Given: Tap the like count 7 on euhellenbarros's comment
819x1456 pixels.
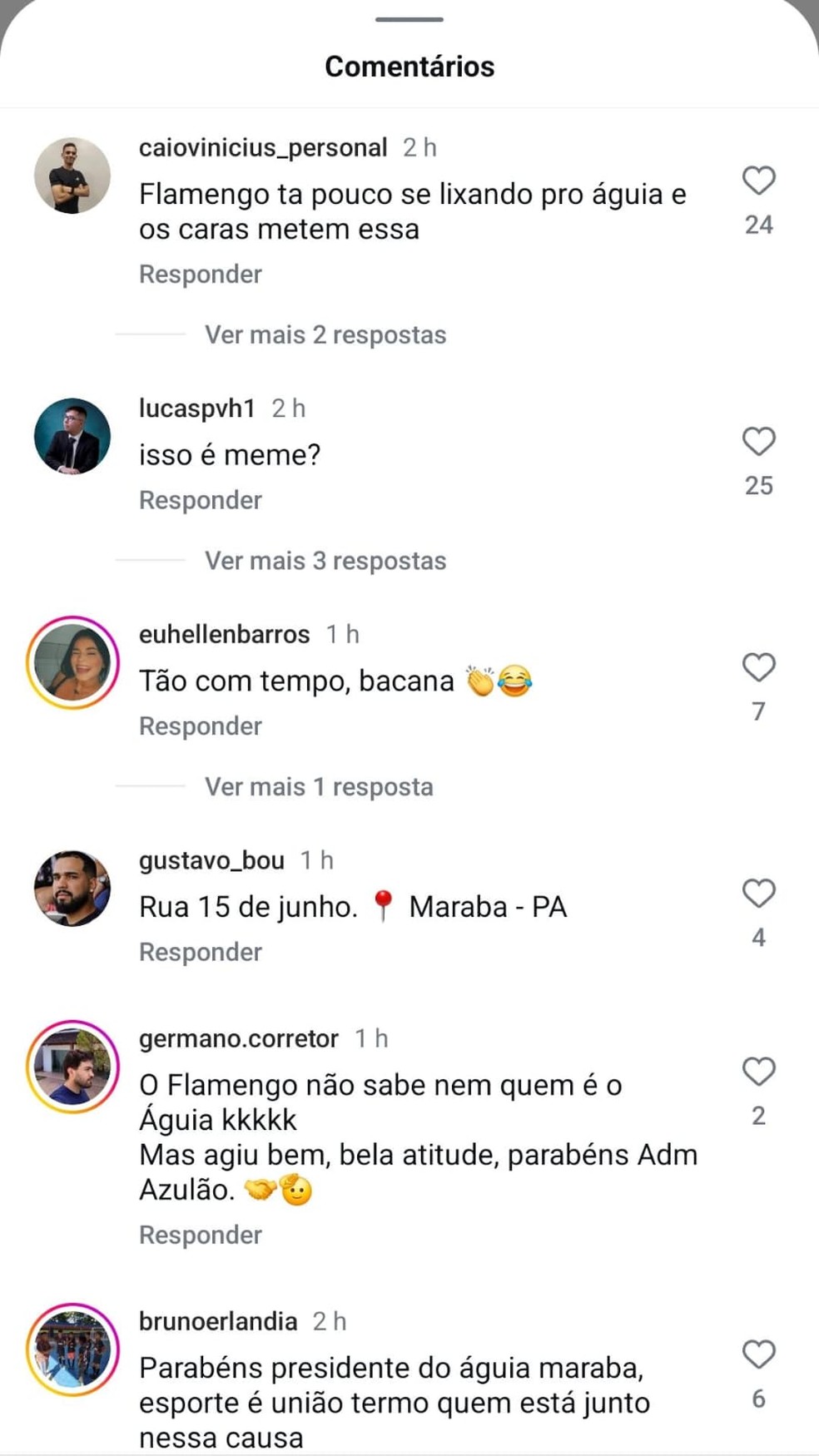Looking at the screenshot, I should click(x=757, y=710).
